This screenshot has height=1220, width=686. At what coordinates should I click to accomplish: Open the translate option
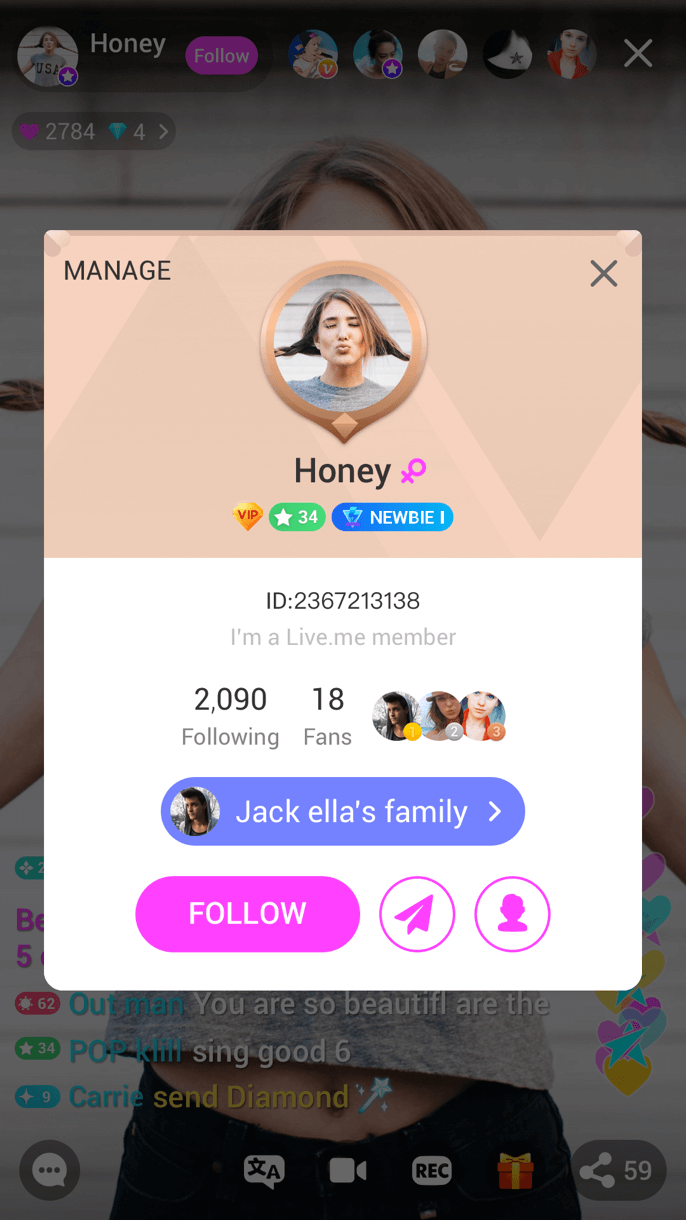click(x=264, y=1171)
